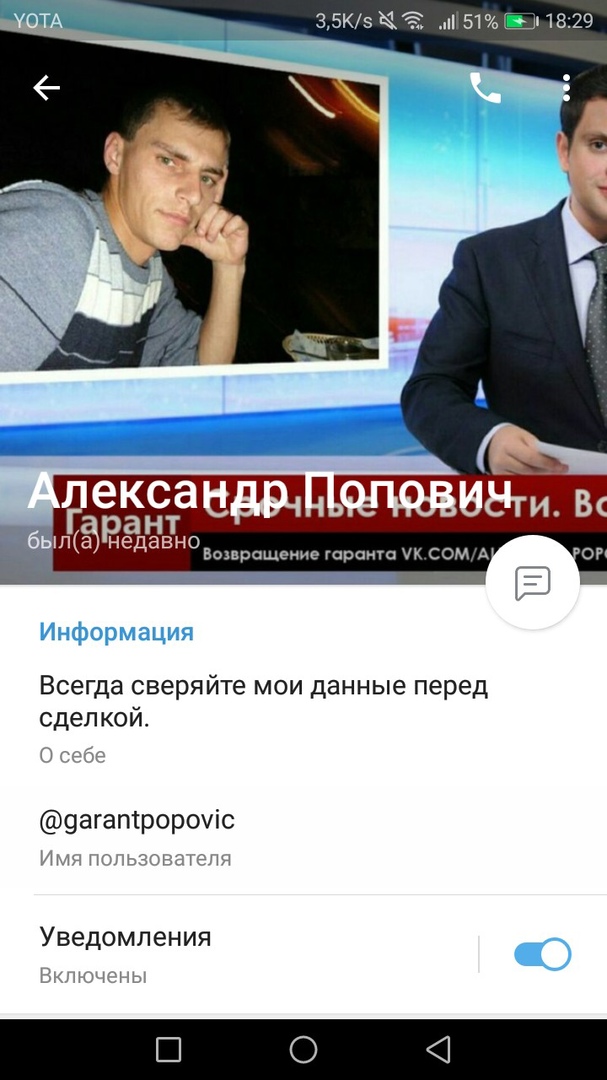Go back using the top arrow
This screenshot has width=607, height=1080.
click(x=46, y=88)
